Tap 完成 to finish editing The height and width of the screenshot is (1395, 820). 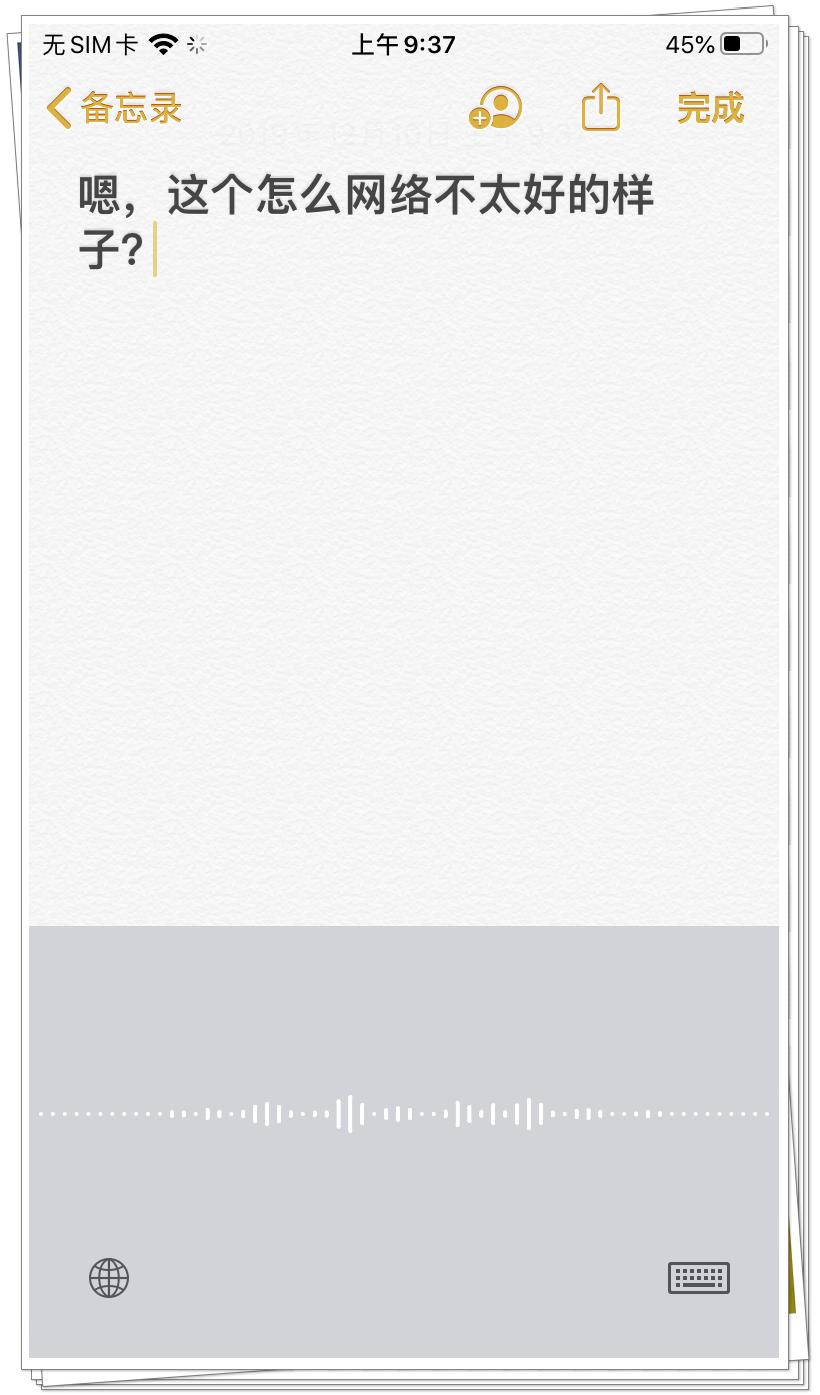tap(710, 108)
